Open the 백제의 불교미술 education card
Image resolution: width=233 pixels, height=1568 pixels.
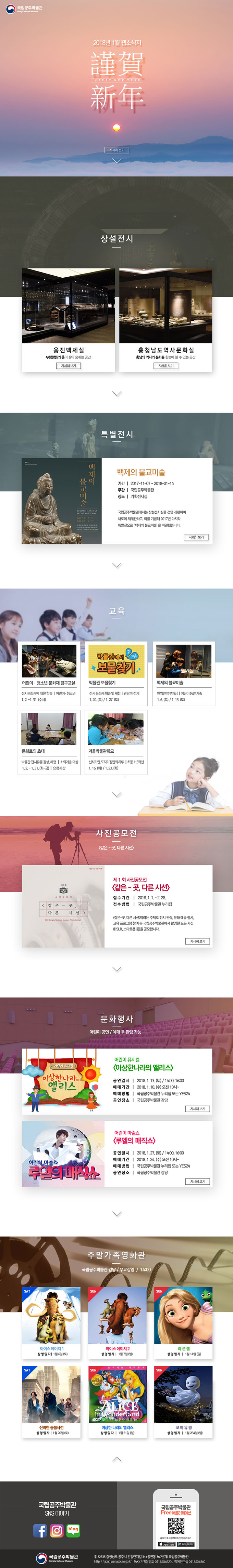[183, 673]
